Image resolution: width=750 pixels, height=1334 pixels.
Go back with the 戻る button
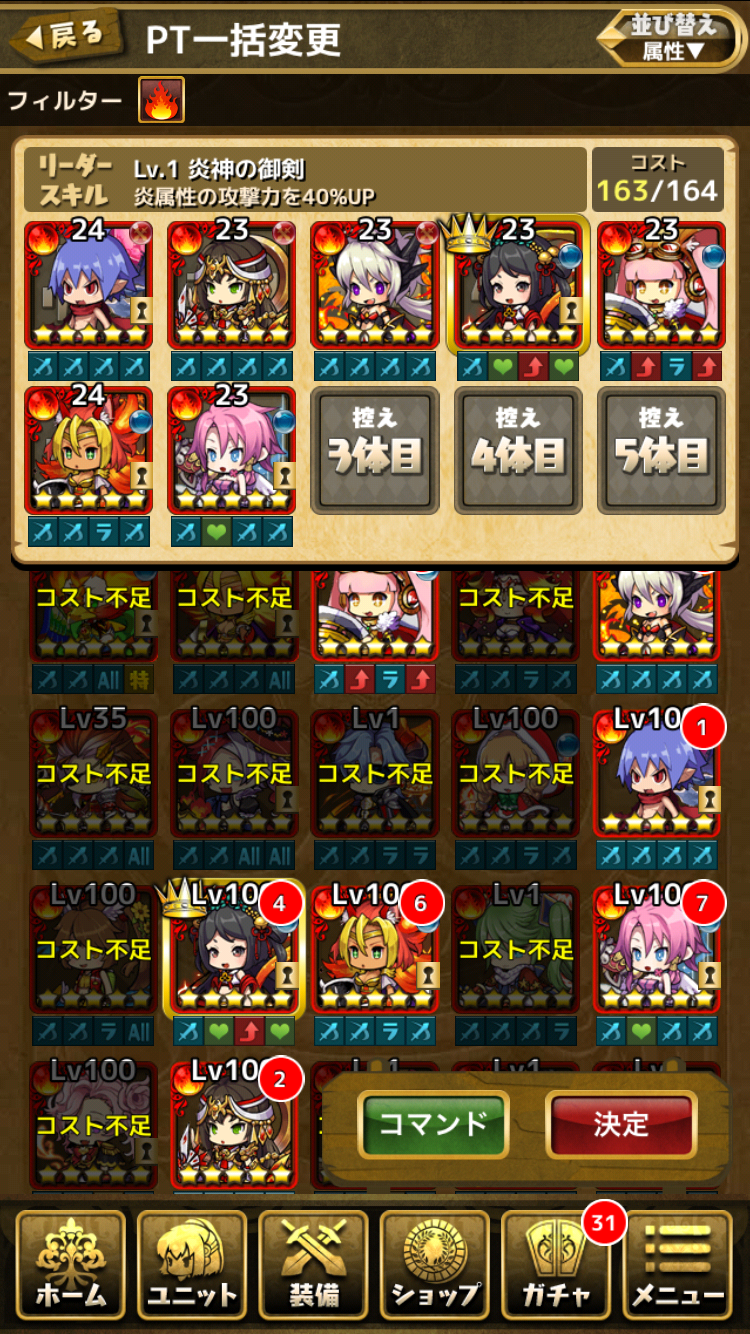coord(65,37)
